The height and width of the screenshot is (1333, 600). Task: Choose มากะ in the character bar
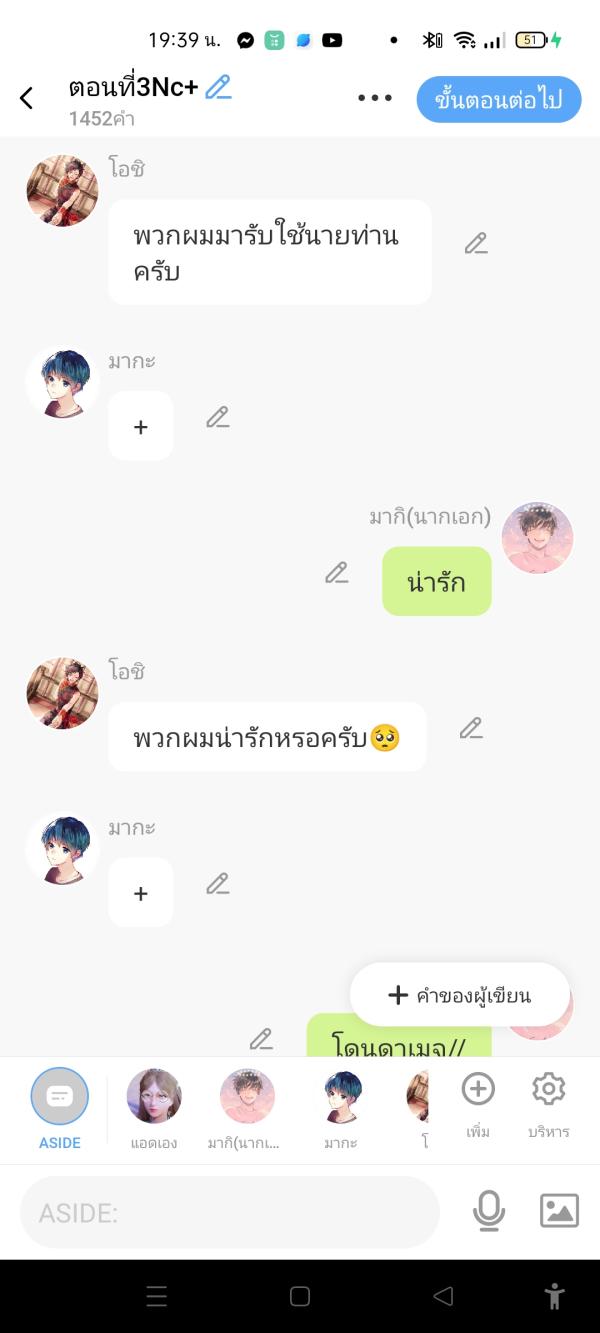(x=341, y=1107)
